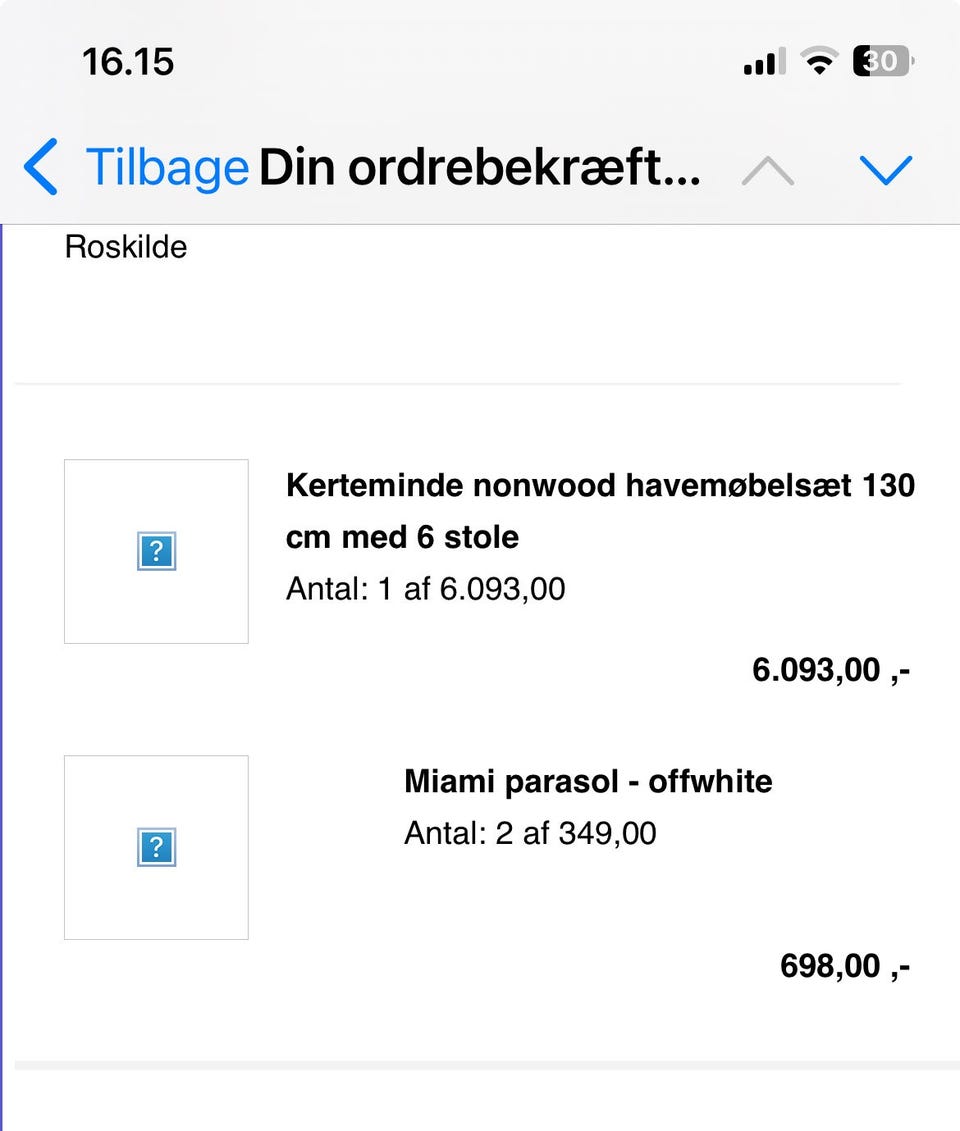Tap the Roskilde address text
The height and width of the screenshot is (1131, 960).
125,247
